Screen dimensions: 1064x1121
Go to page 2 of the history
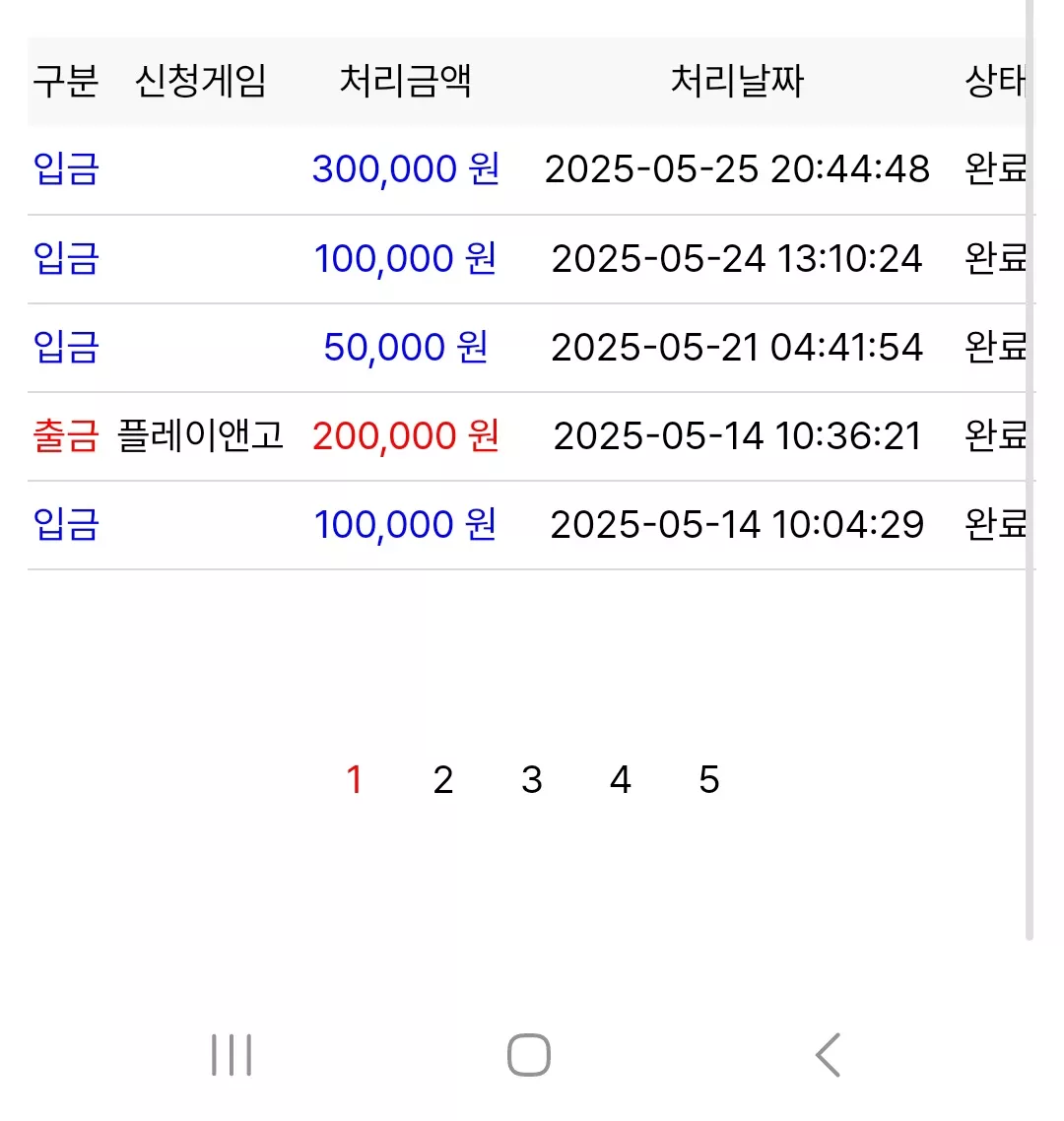[x=442, y=779]
